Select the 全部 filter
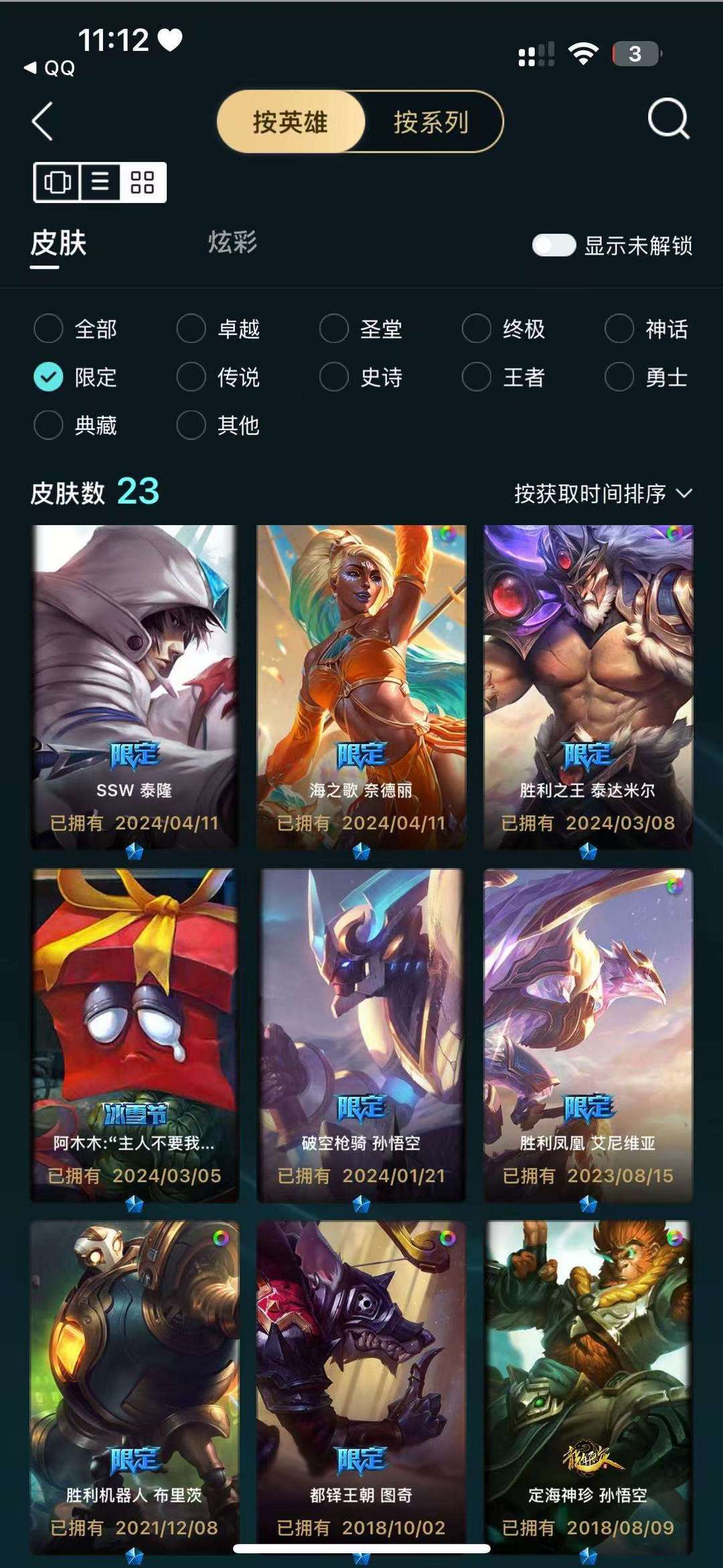This screenshot has height=1568, width=723. (76, 329)
